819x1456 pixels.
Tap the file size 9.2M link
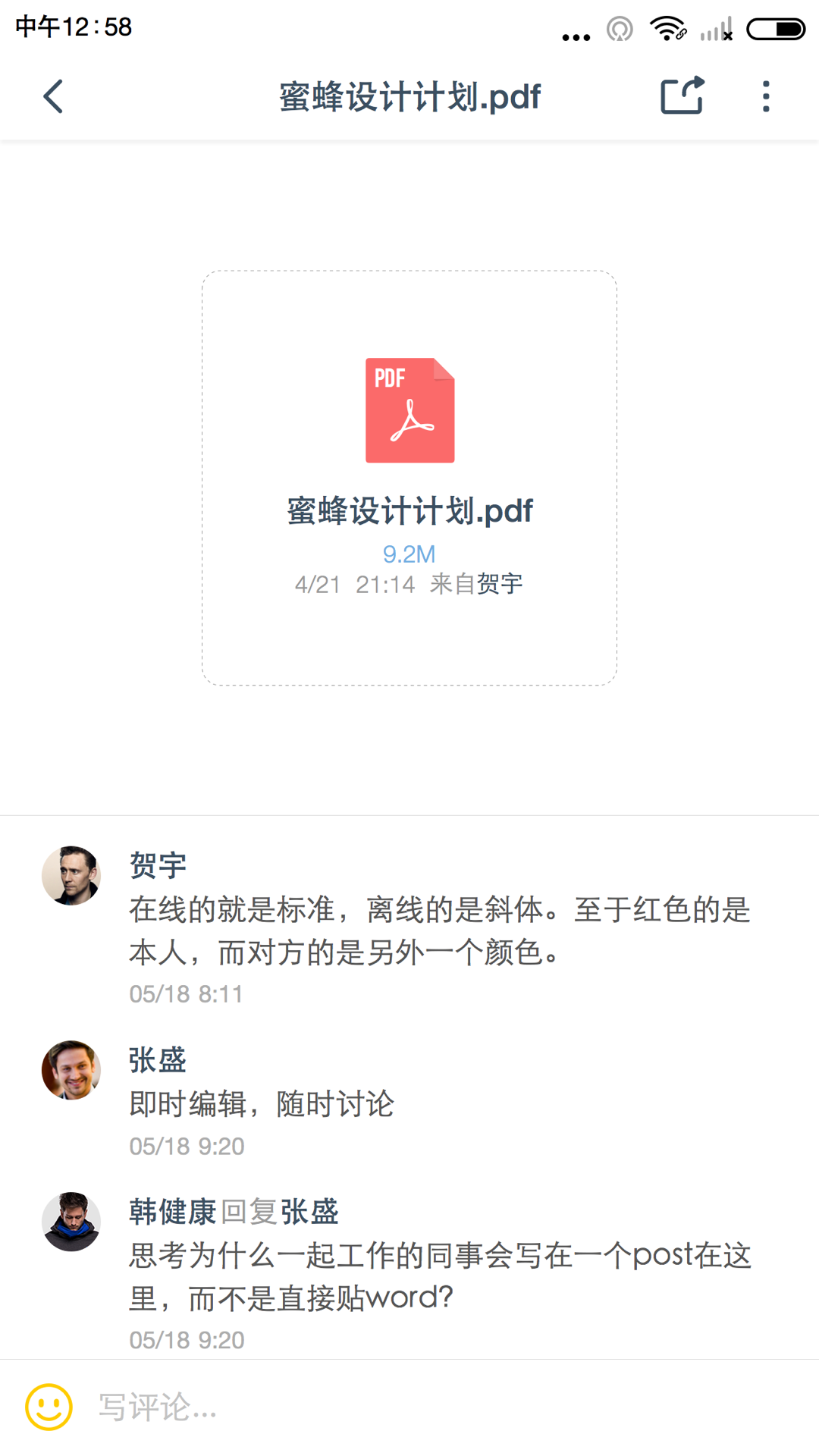point(409,554)
